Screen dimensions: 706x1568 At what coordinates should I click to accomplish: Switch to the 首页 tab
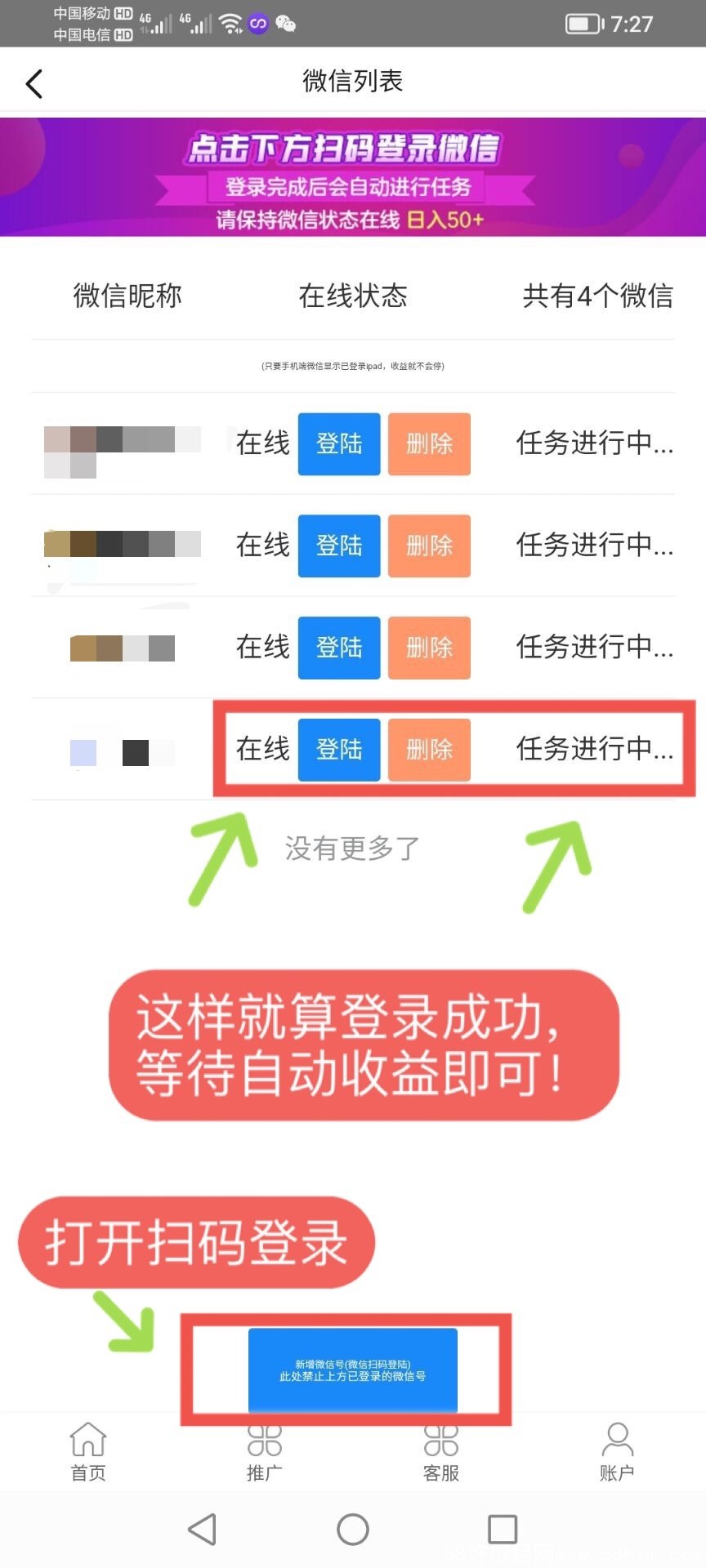[88, 1452]
